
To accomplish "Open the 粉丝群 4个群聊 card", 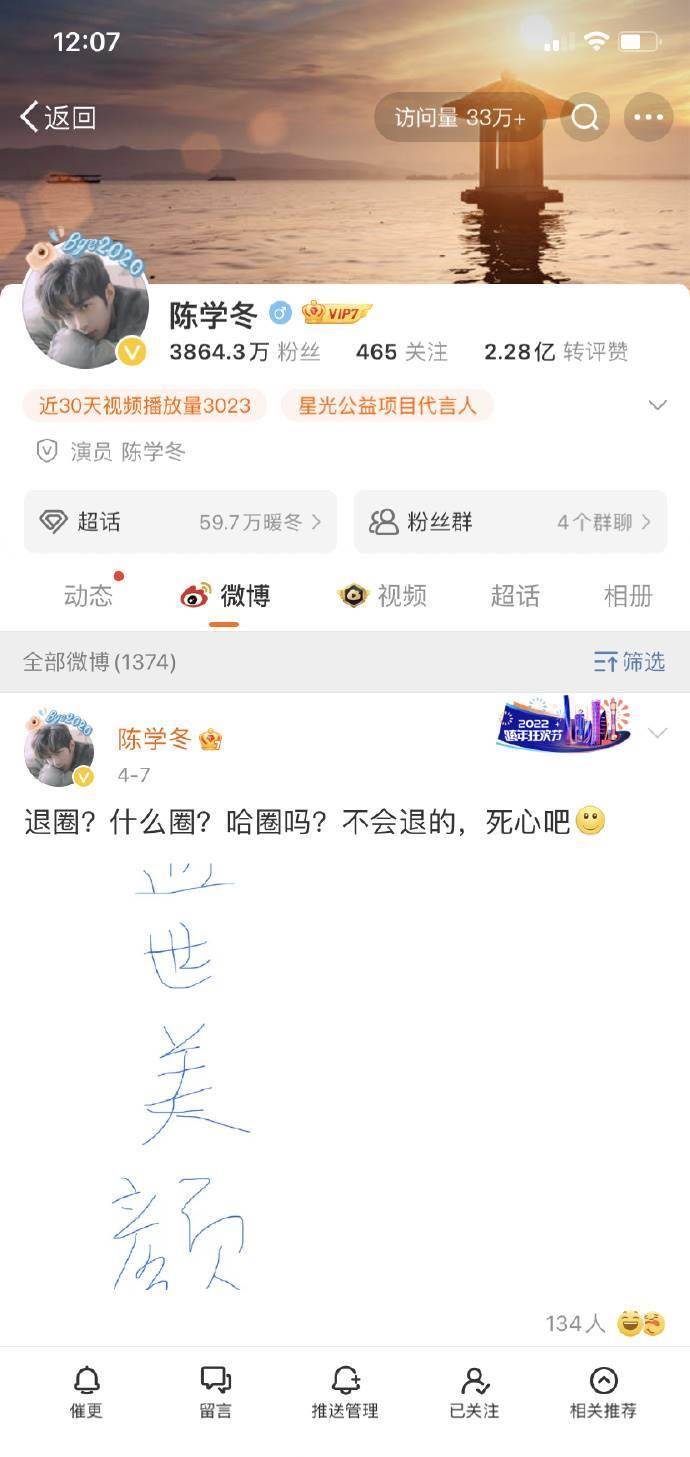I will click(x=510, y=522).
